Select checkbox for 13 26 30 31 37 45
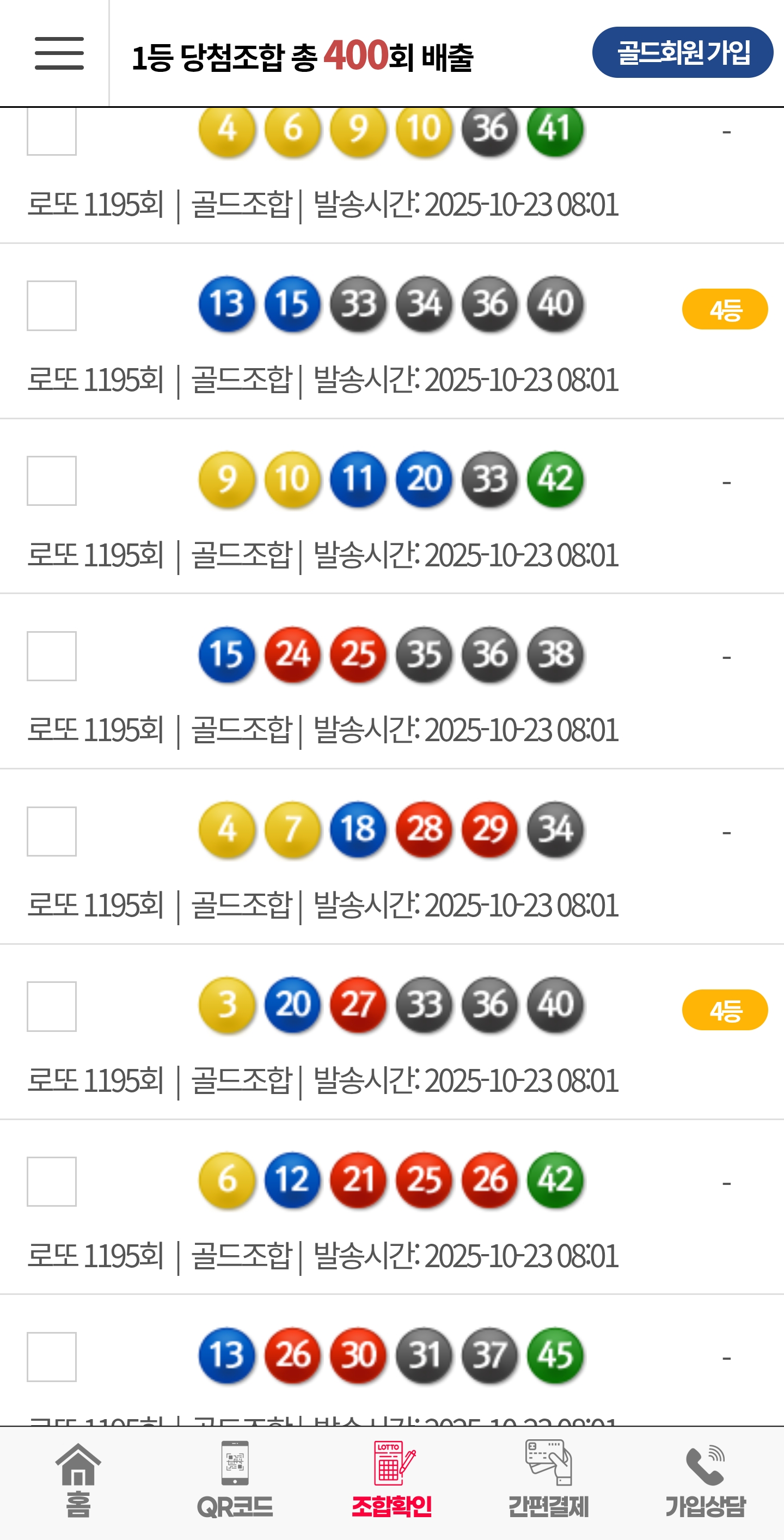Screen dimensions: 784x1540 (x=51, y=1356)
